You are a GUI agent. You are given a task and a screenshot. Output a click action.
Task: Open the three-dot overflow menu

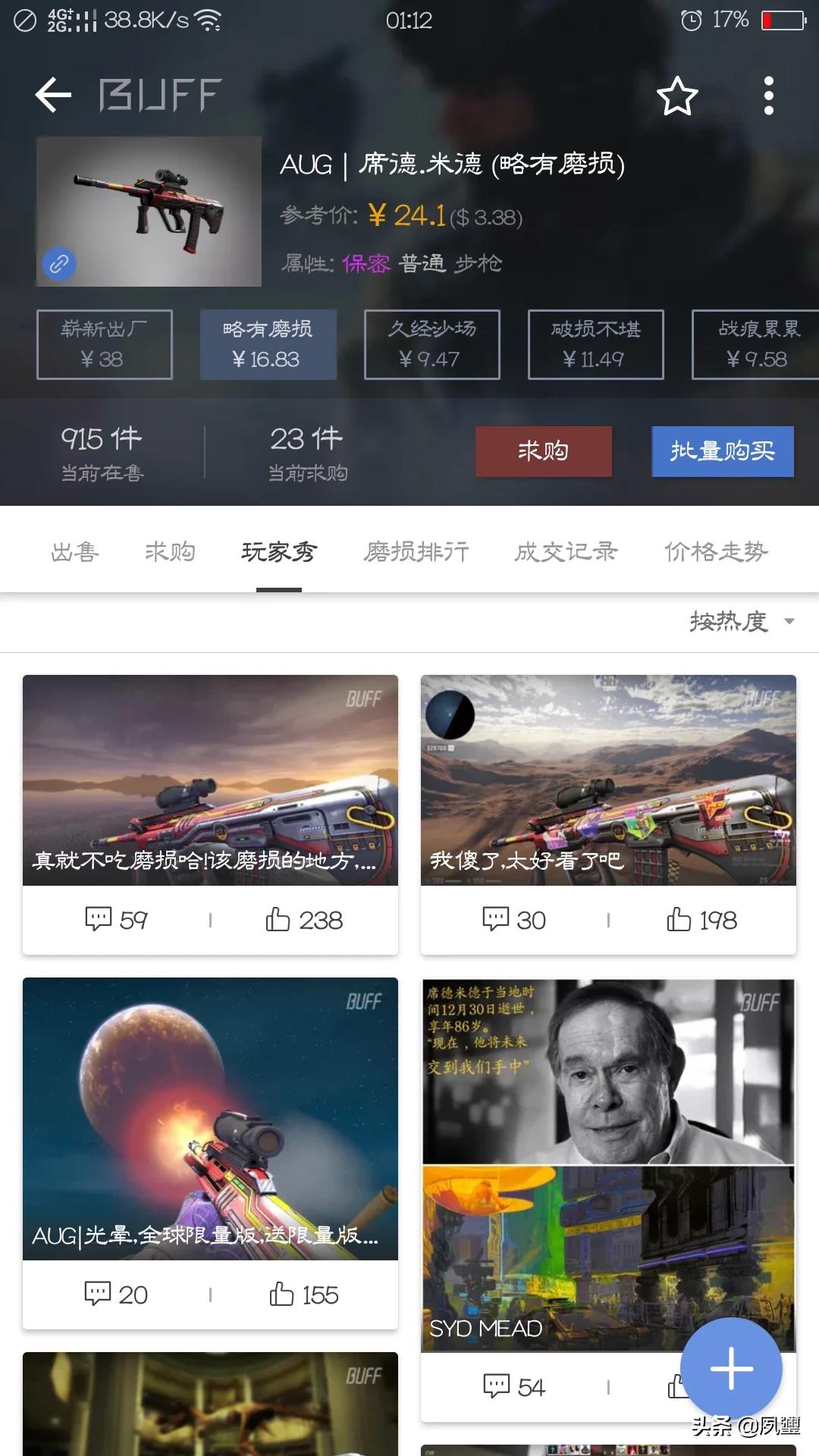pyautogui.click(x=768, y=96)
